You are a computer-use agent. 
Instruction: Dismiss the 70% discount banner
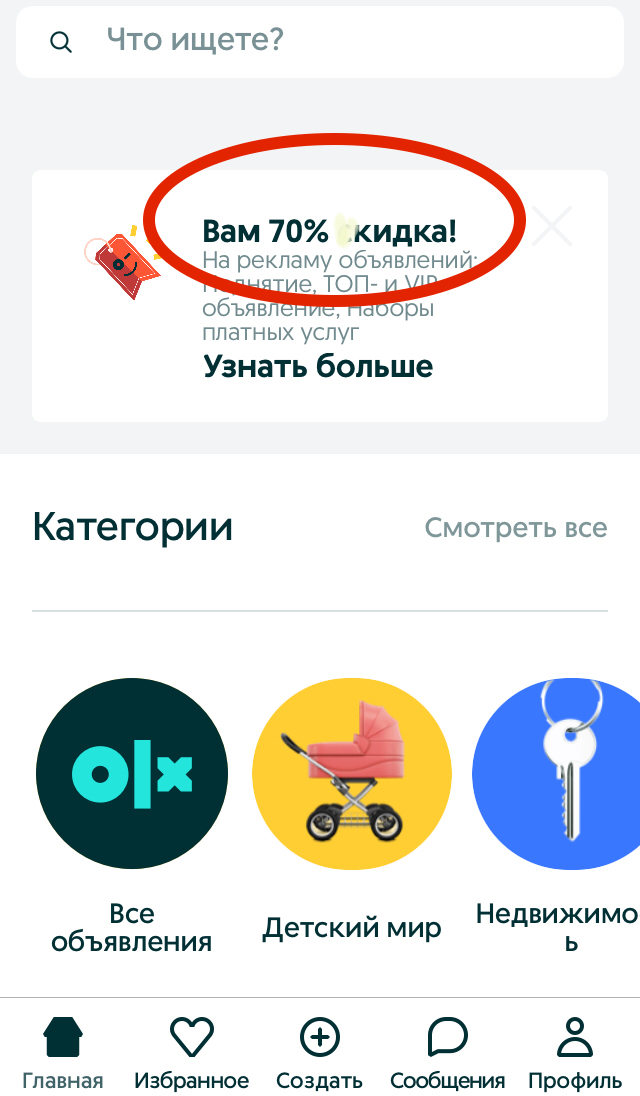552,227
